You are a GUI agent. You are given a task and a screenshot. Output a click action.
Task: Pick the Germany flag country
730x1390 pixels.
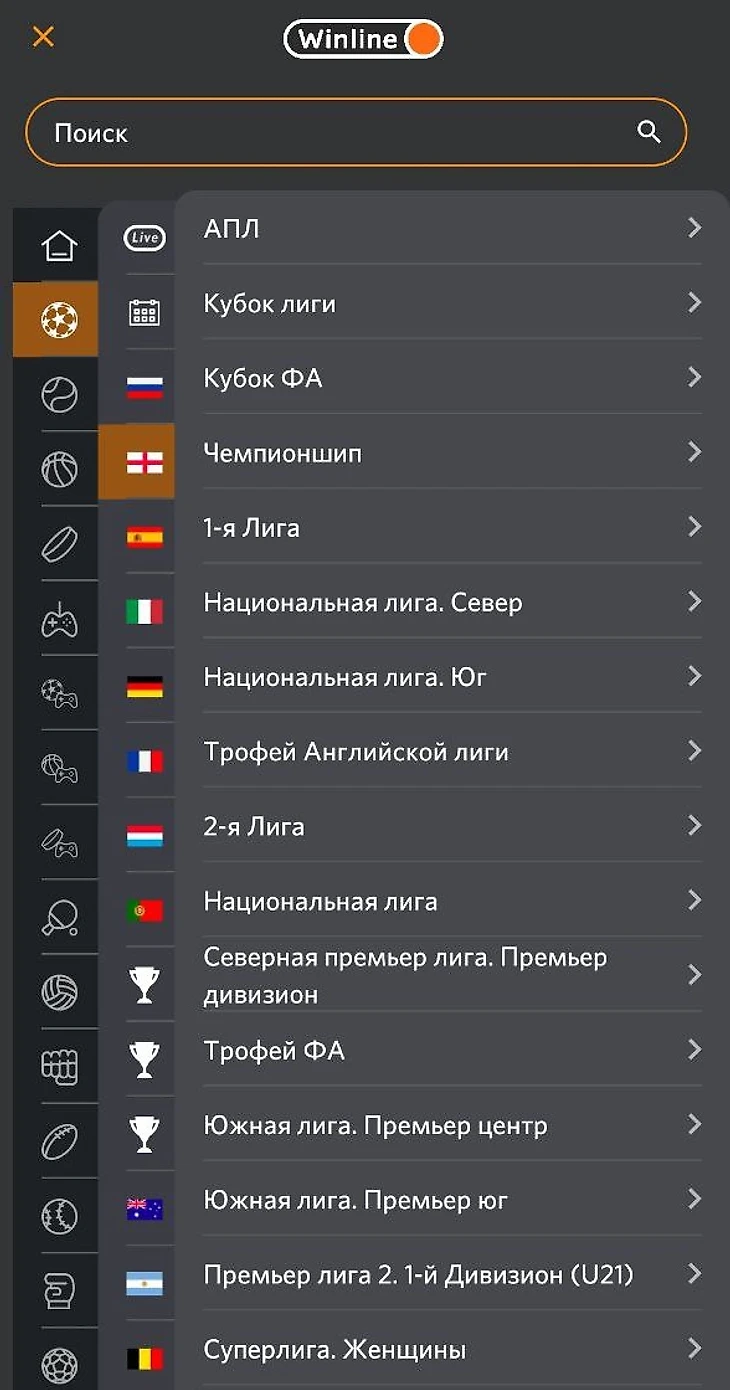coord(144,687)
